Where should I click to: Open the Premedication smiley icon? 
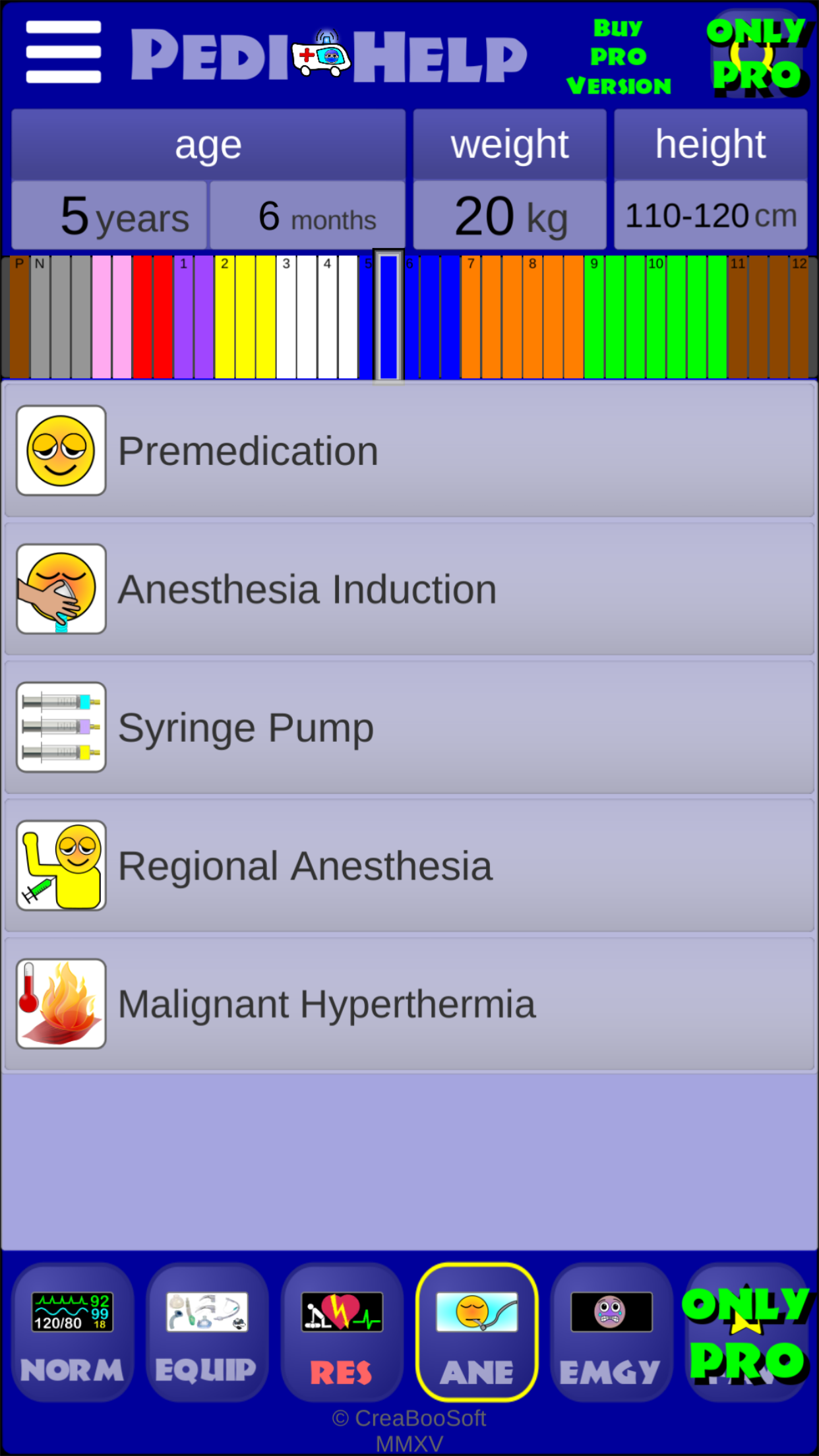coord(61,450)
